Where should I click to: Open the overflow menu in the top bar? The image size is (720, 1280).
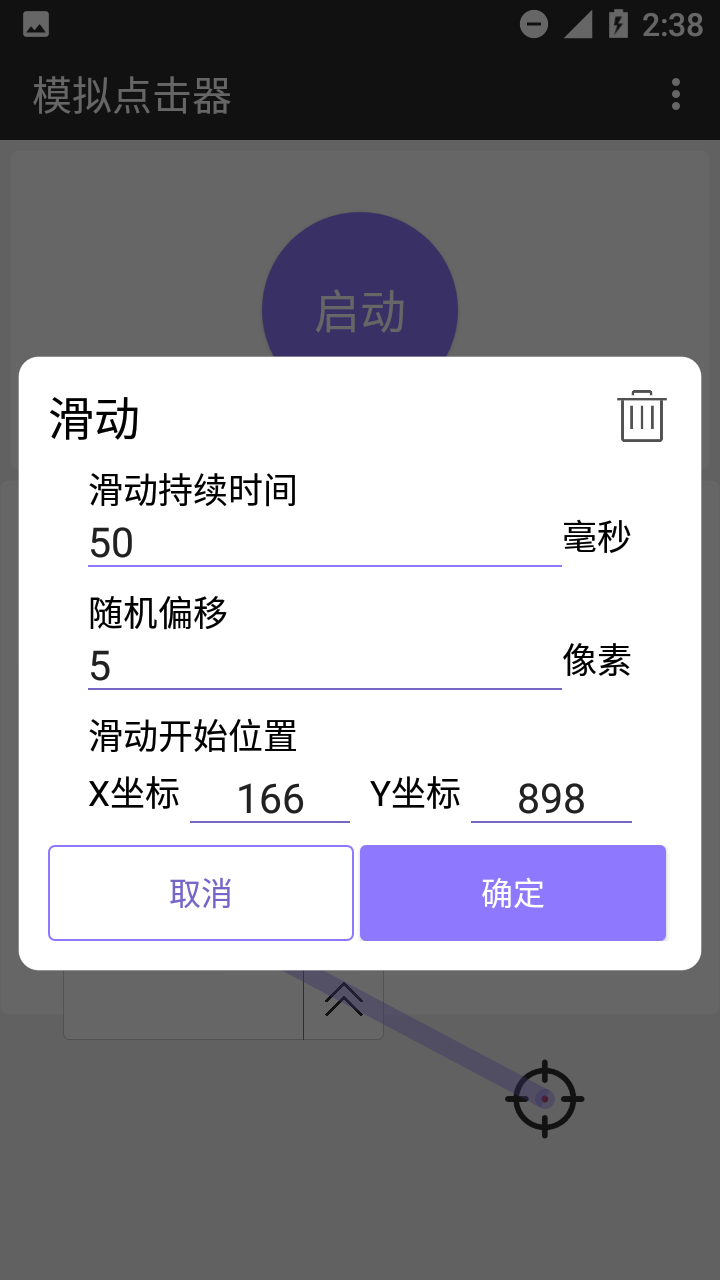pos(676,95)
